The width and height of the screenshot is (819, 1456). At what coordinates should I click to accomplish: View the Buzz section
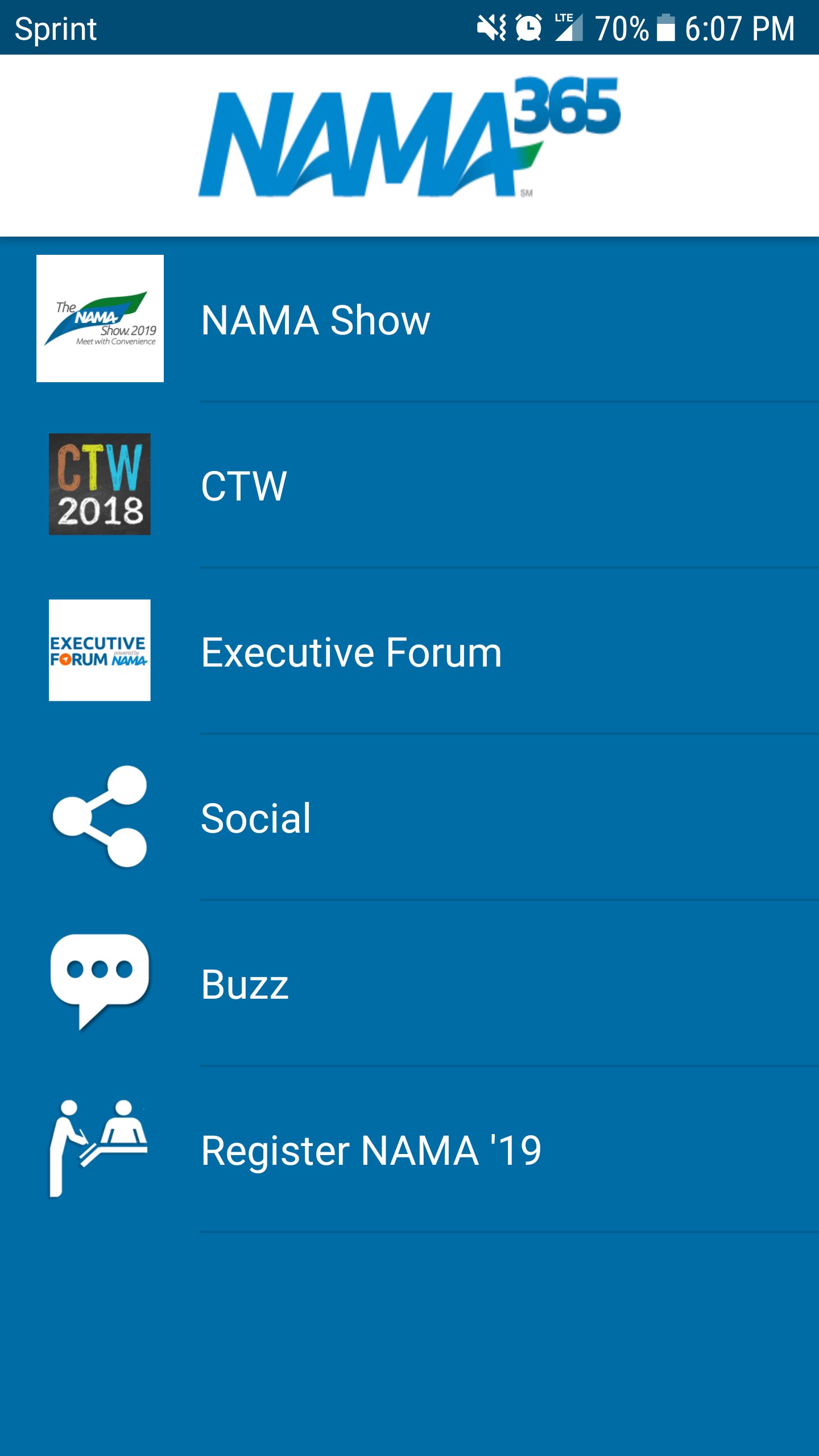(x=245, y=985)
